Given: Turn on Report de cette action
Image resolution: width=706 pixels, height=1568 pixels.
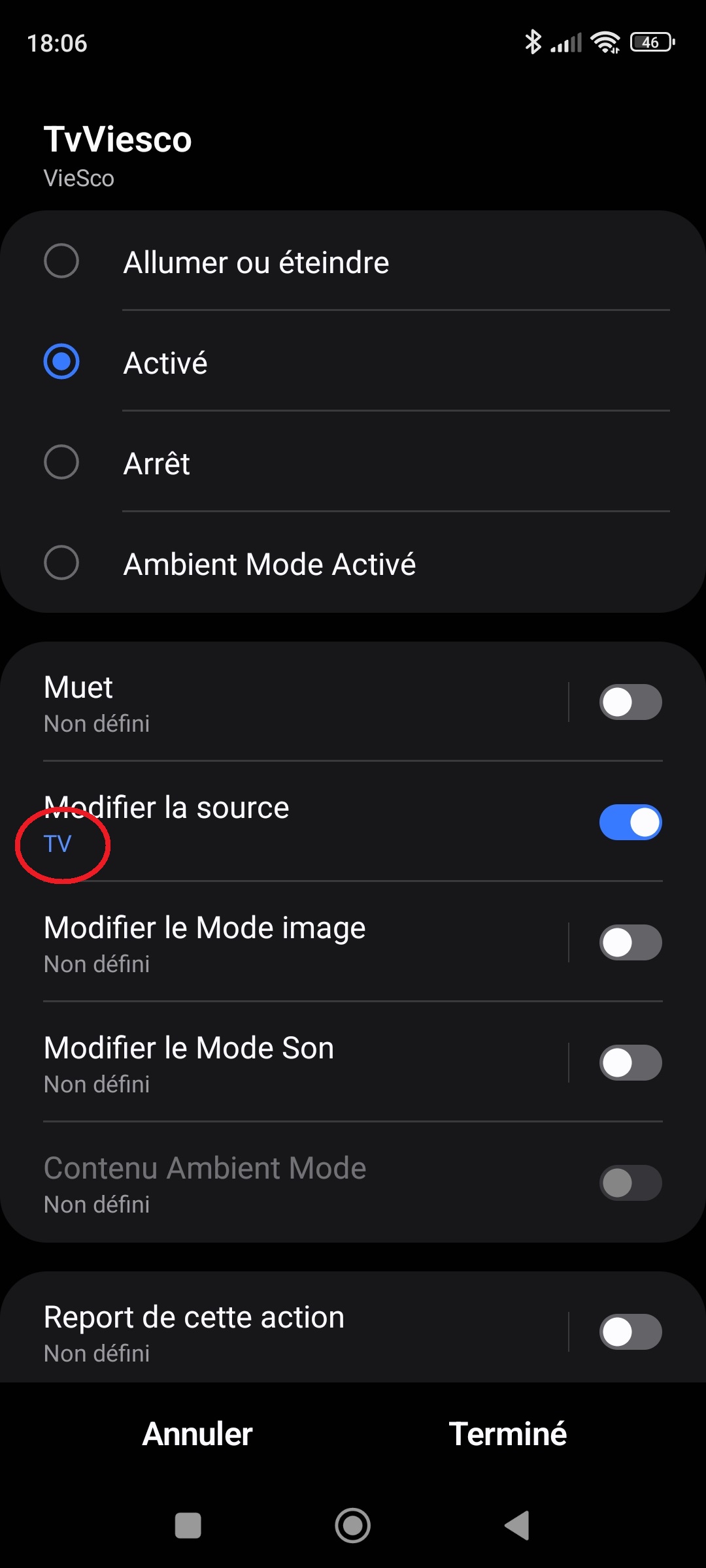Looking at the screenshot, I should click(x=630, y=1332).
